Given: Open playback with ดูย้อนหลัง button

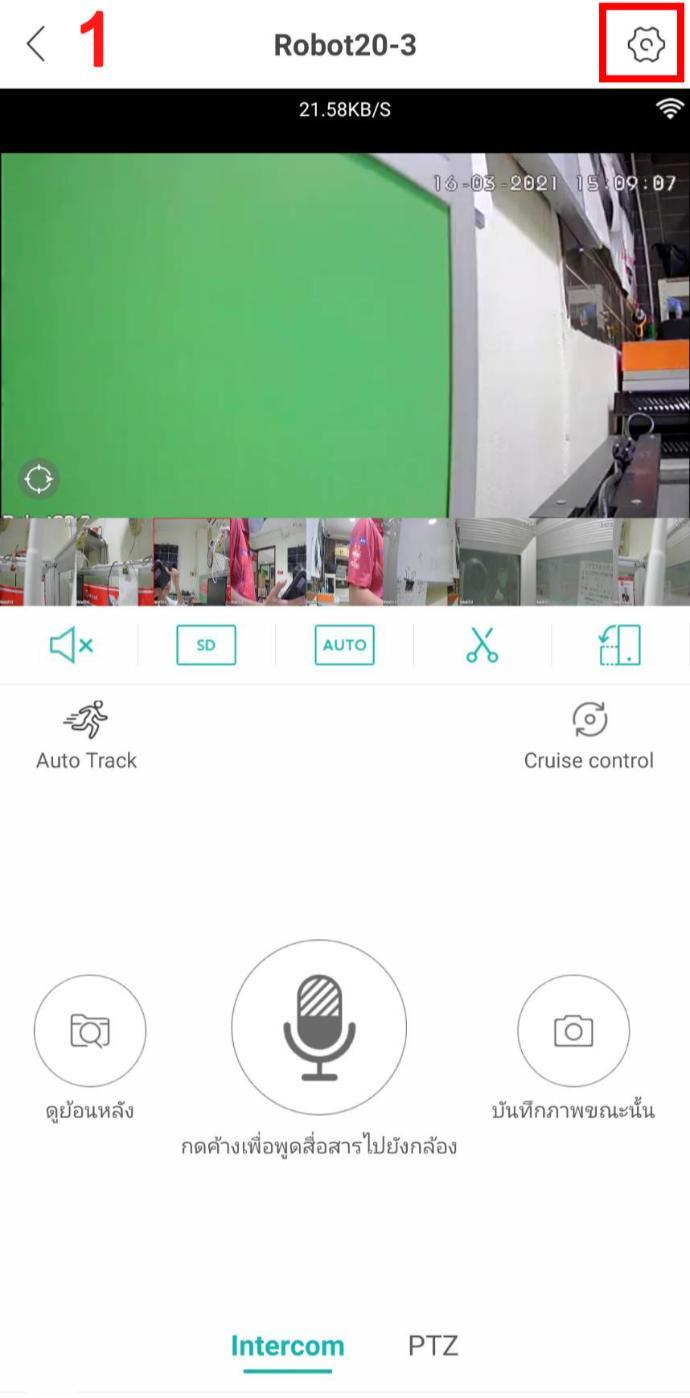Looking at the screenshot, I should coord(90,1030).
